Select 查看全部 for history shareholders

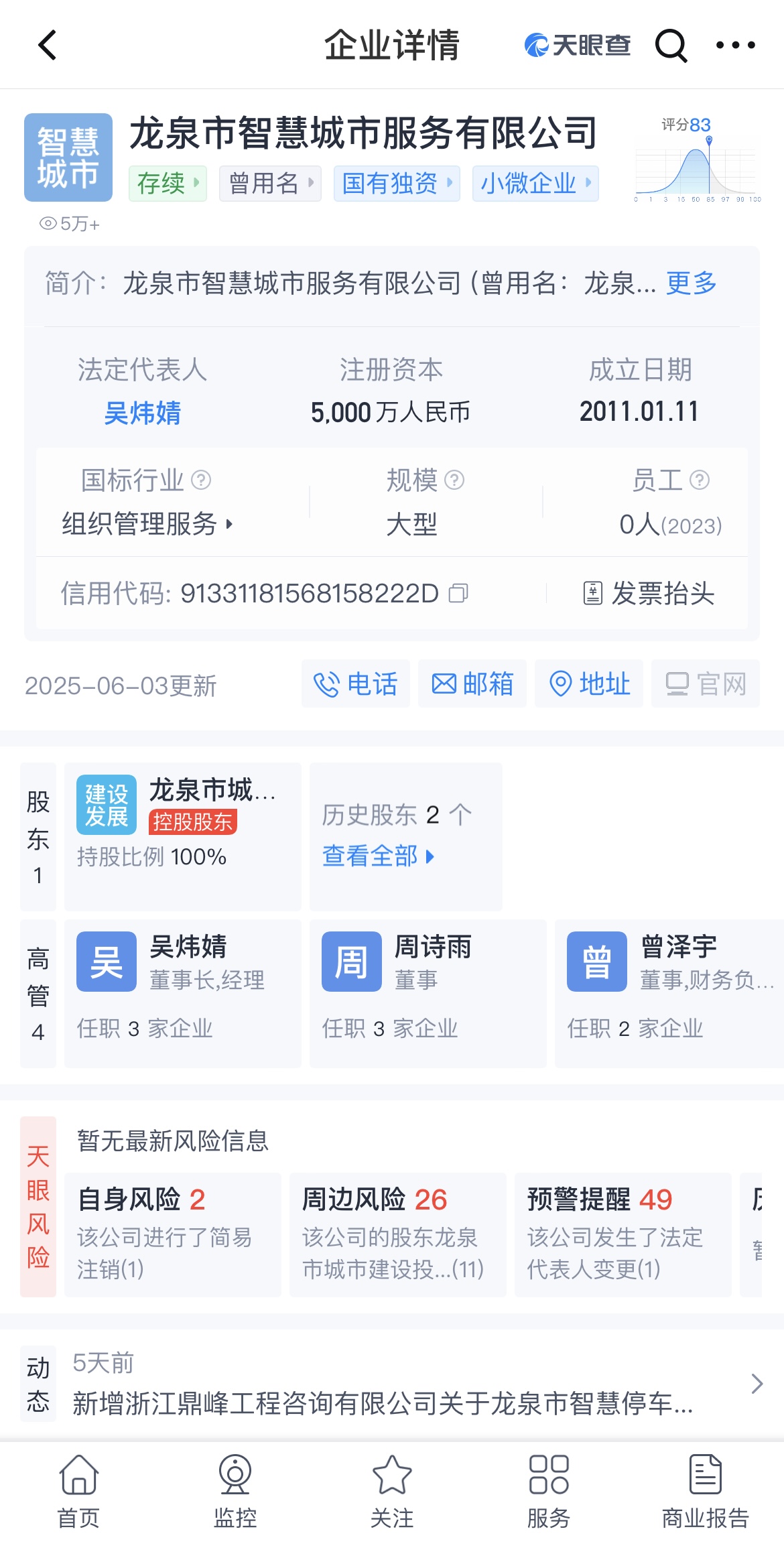click(x=378, y=856)
